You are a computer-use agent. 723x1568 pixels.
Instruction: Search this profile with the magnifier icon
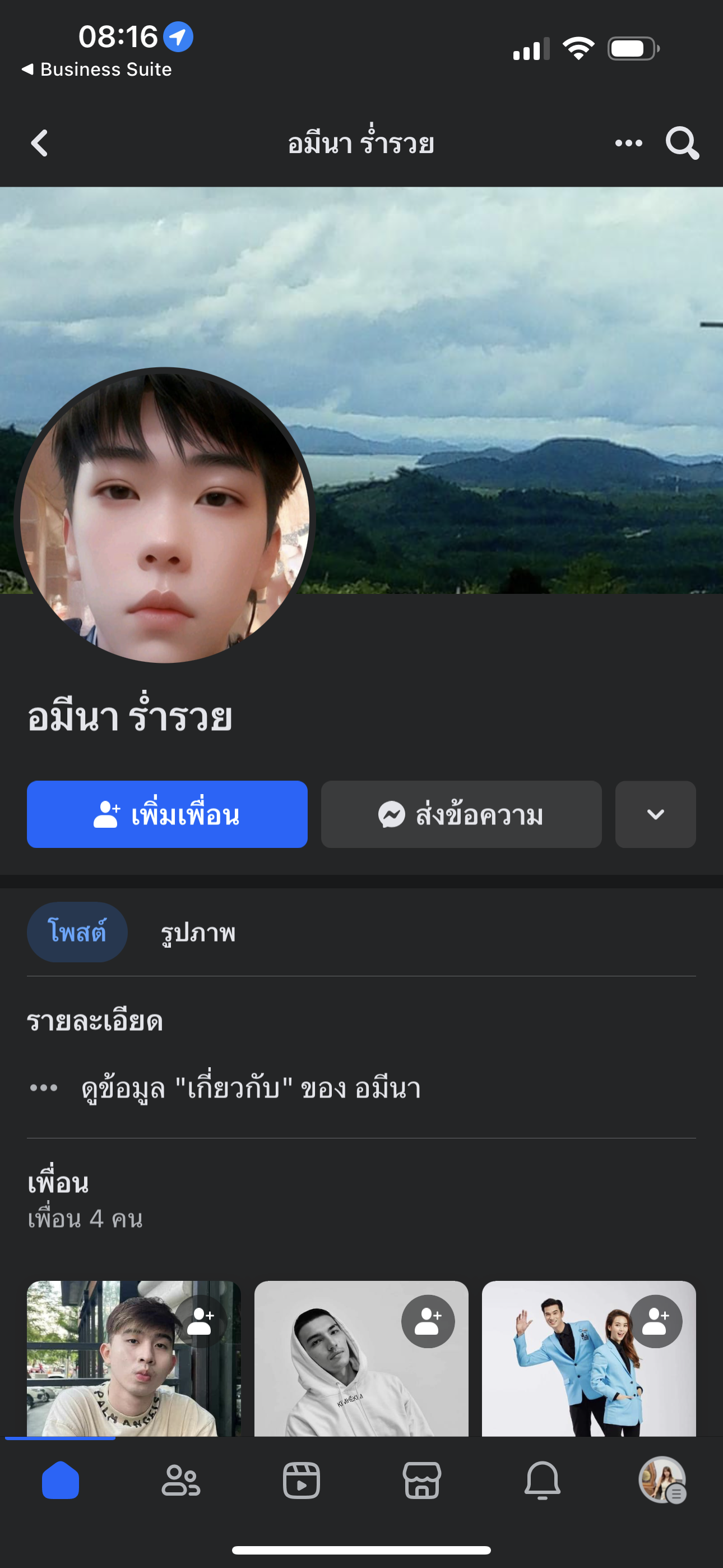(682, 144)
